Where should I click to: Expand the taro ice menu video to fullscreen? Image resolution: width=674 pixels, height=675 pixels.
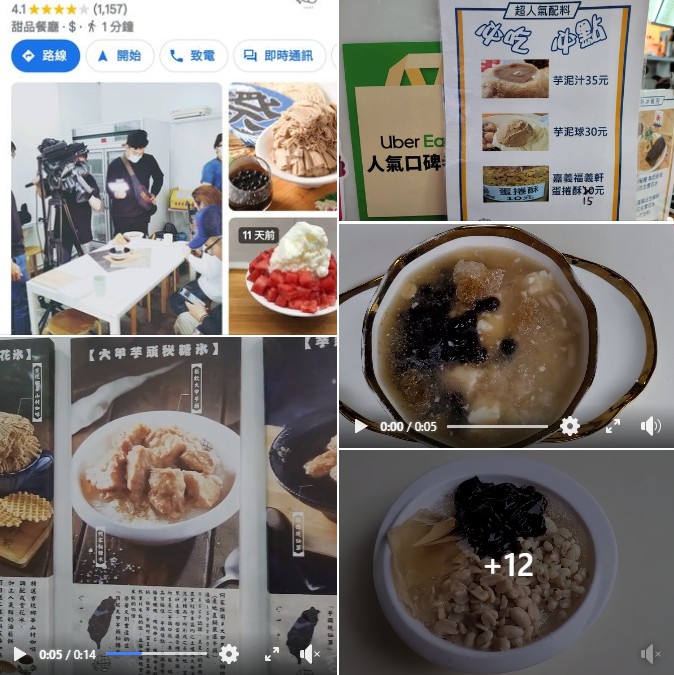(x=271, y=654)
